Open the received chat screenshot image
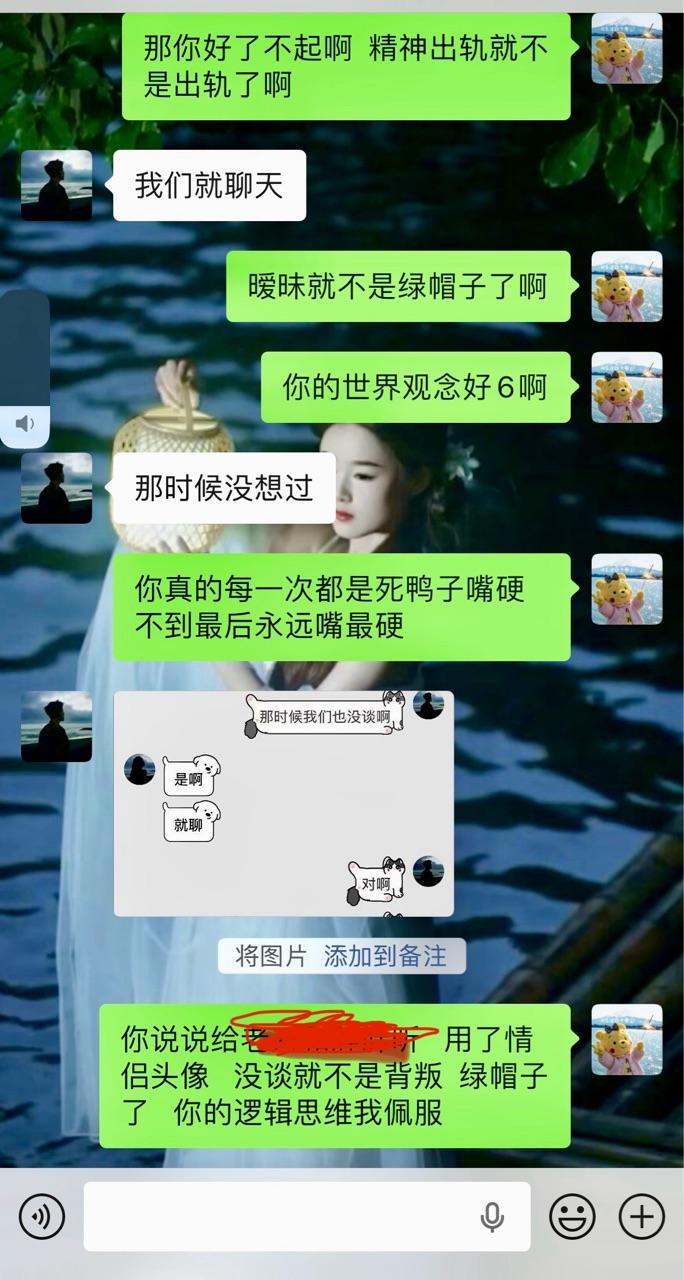Viewport: 684px width, 1280px height. click(x=283, y=803)
